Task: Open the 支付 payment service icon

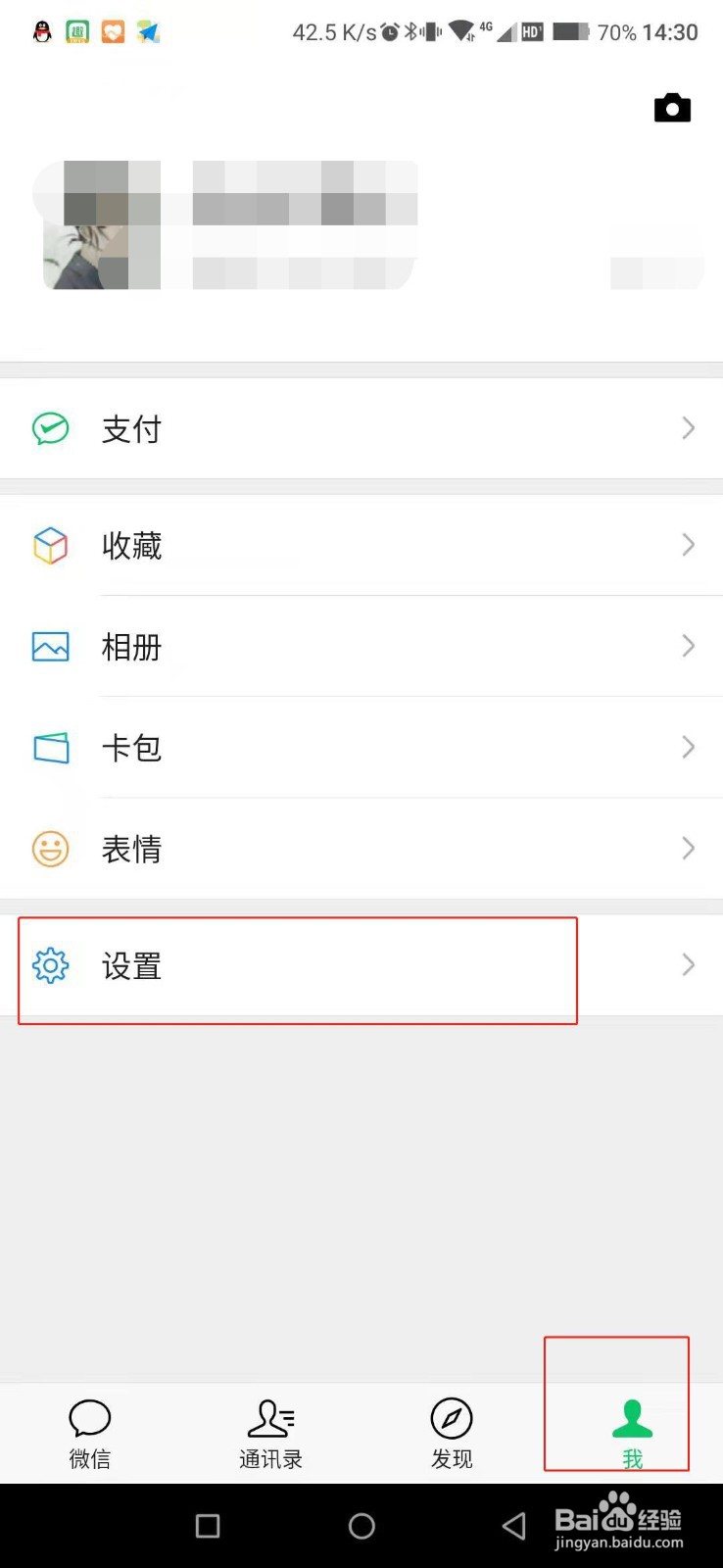Action: 50,428
